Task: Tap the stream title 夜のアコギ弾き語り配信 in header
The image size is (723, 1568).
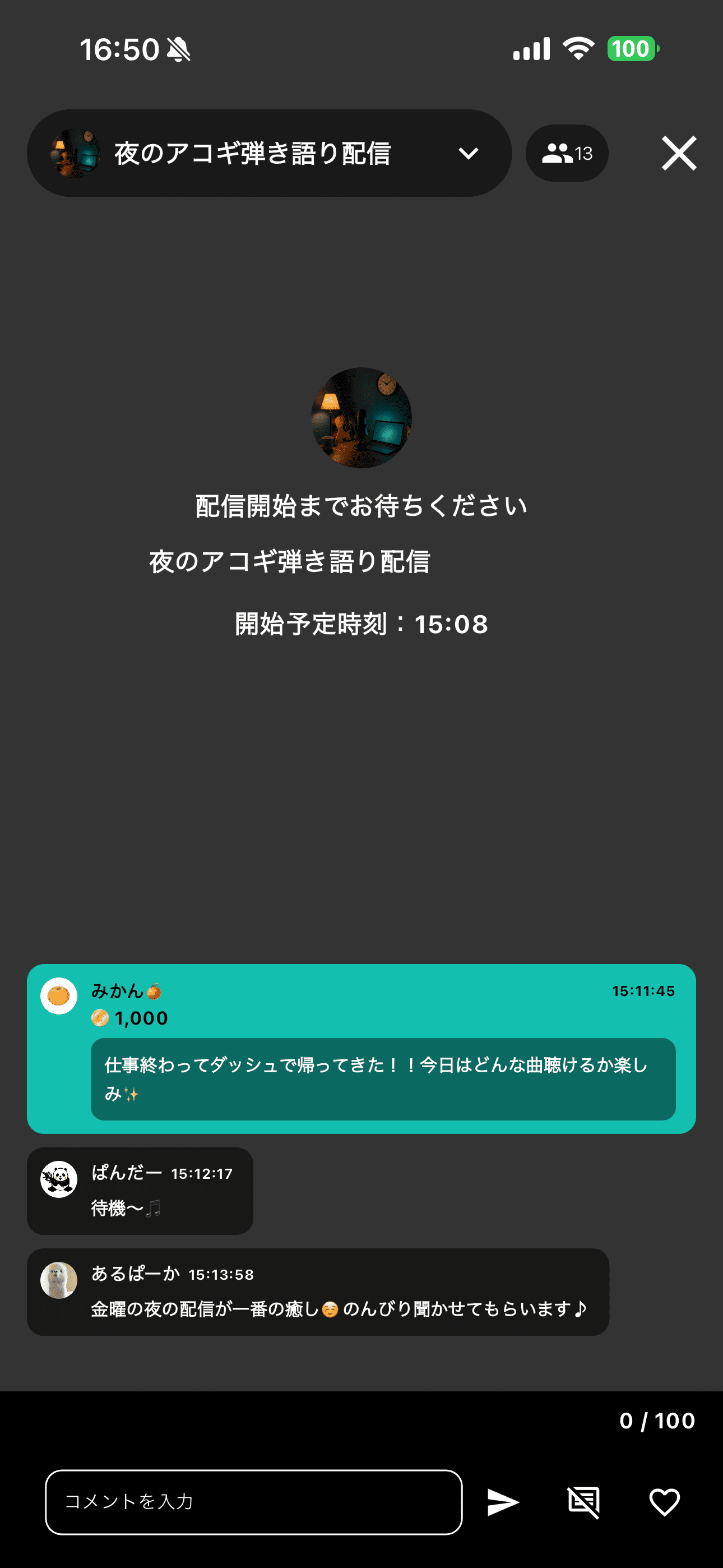Action: (254, 154)
